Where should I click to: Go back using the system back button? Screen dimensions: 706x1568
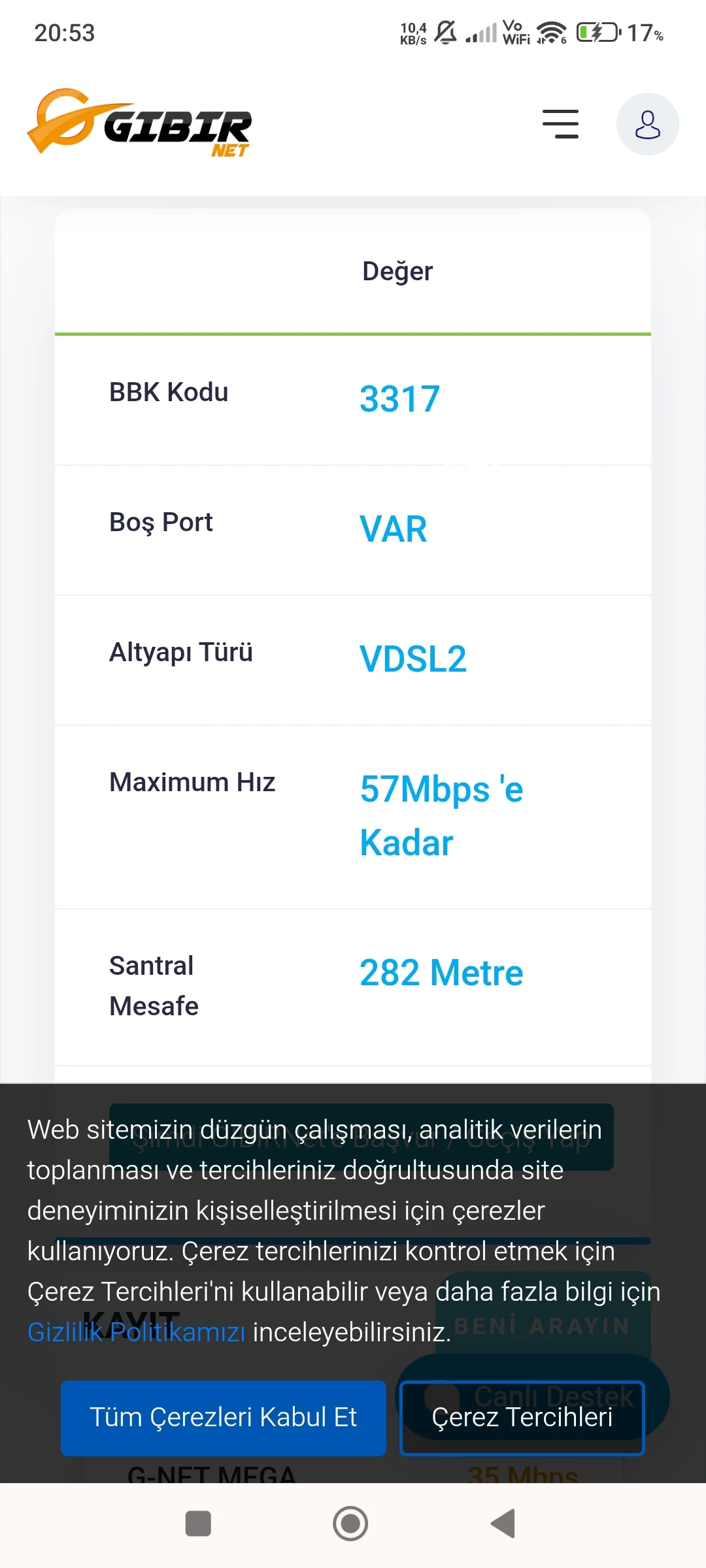[x=503, y=1524]
